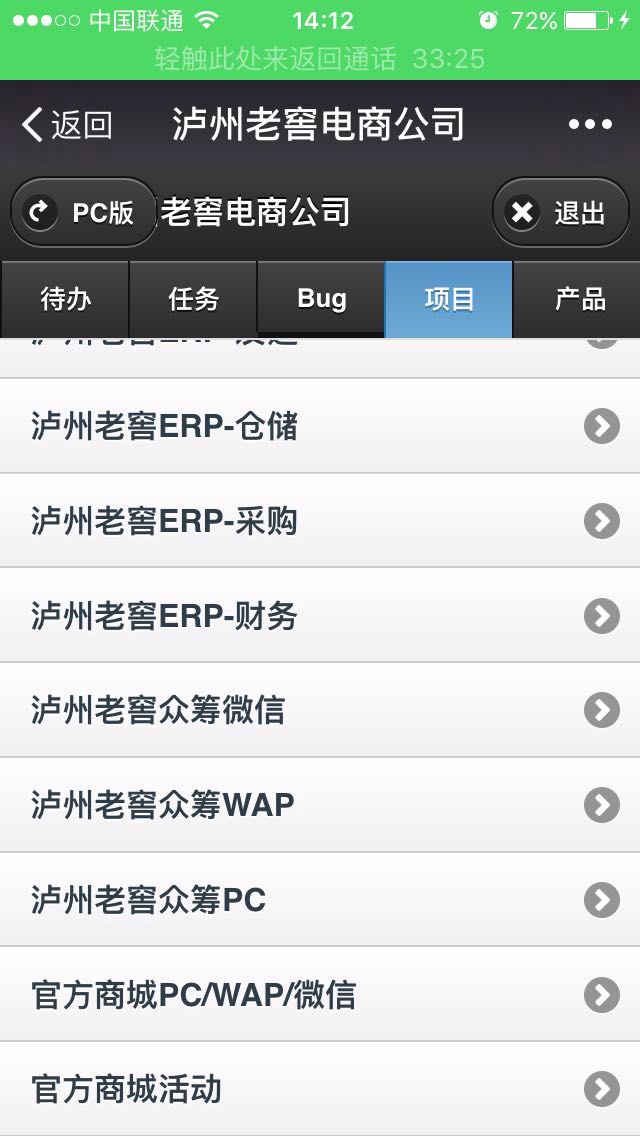This screenshot has height=1136, width=640.
Task: Open project 官方商城PC/WAP/微信
Action: (320, 995)
